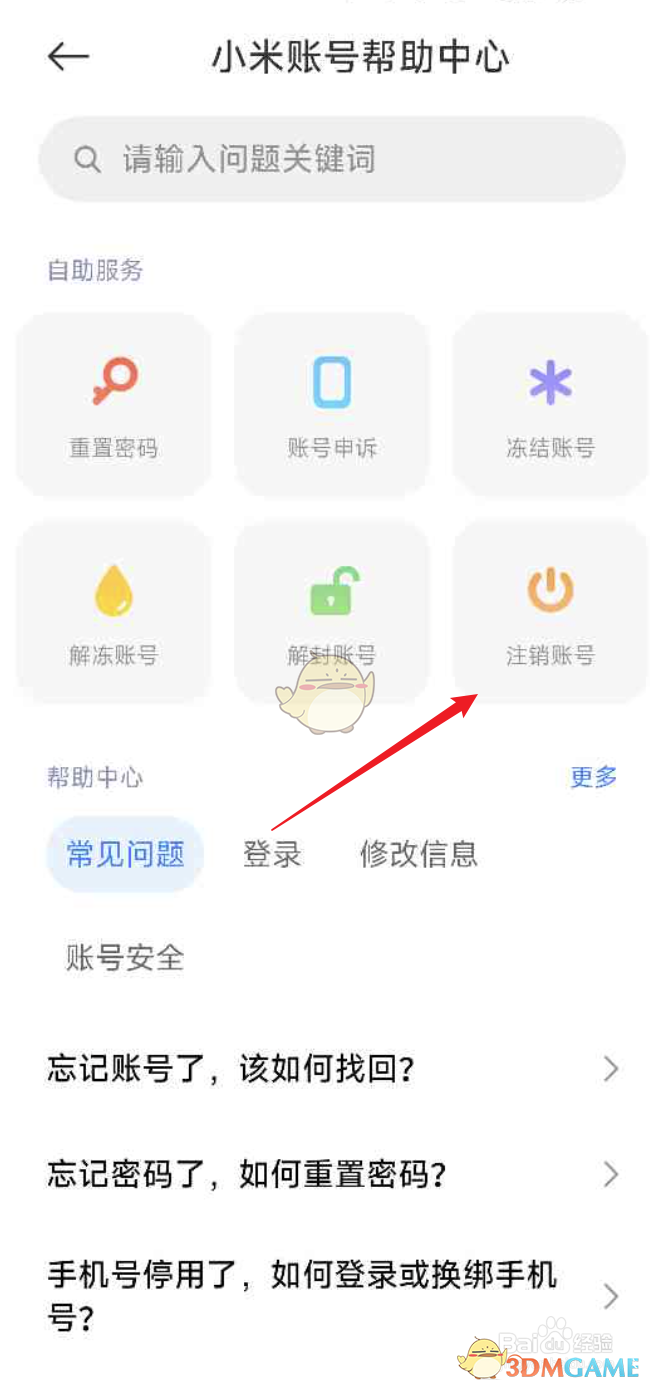Select the 常见问题 tab

[x=125, y=854]
